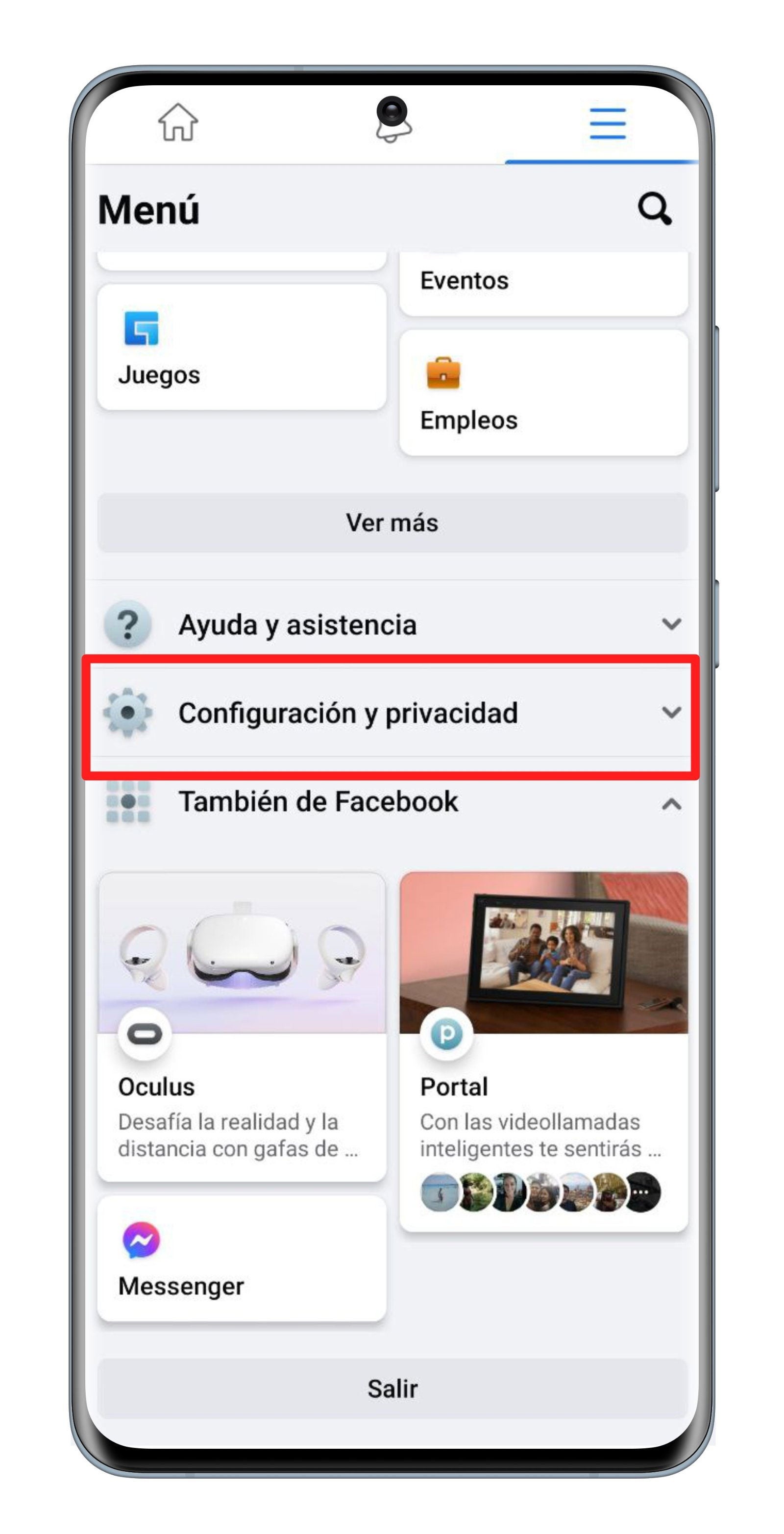Tap the Ver más button
Screen dimensions: 784x1534
coord(392,522)
